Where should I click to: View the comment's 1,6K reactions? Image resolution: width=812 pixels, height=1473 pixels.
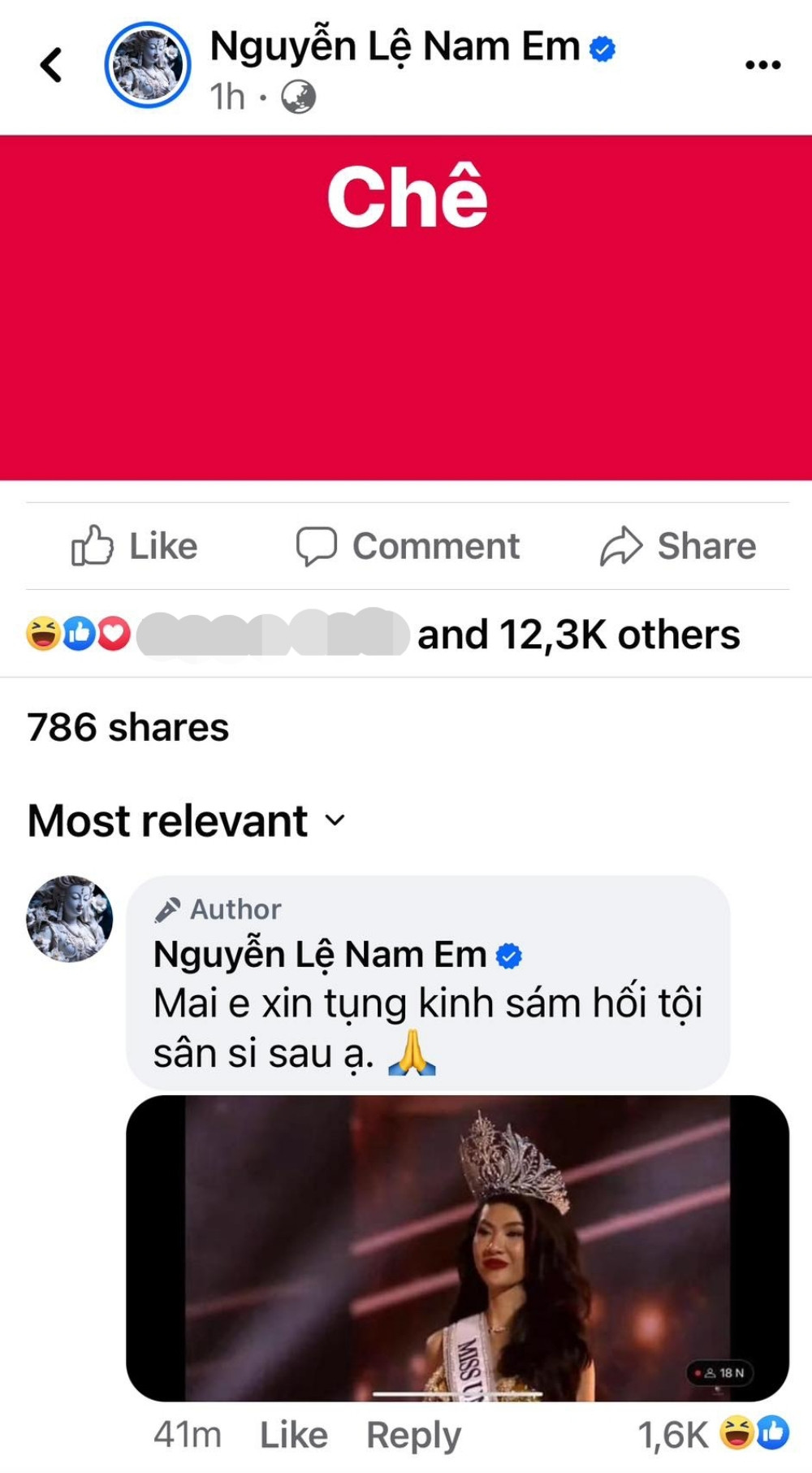(713, 1435)
